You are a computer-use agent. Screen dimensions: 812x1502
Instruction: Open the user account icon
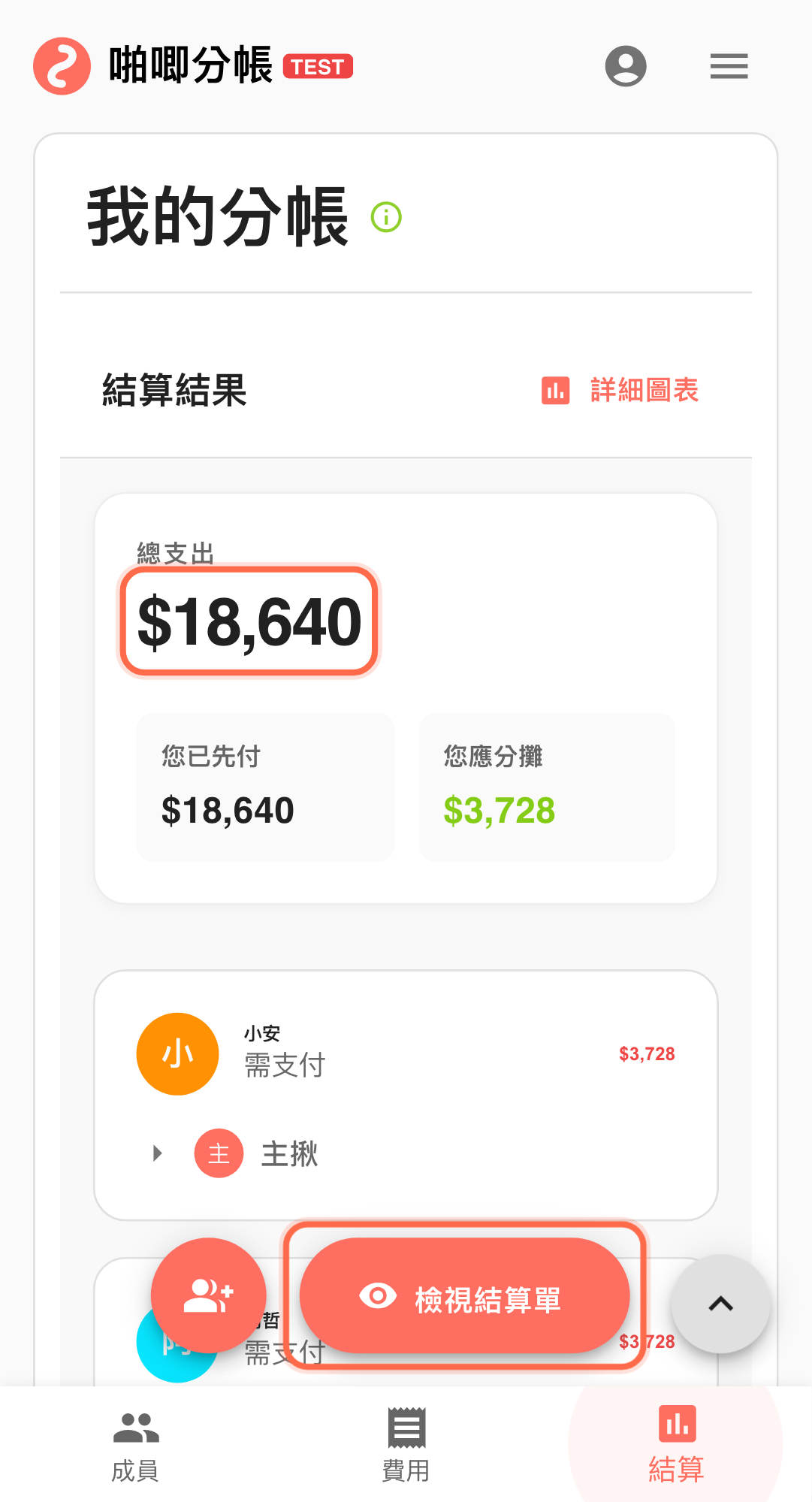626,66
